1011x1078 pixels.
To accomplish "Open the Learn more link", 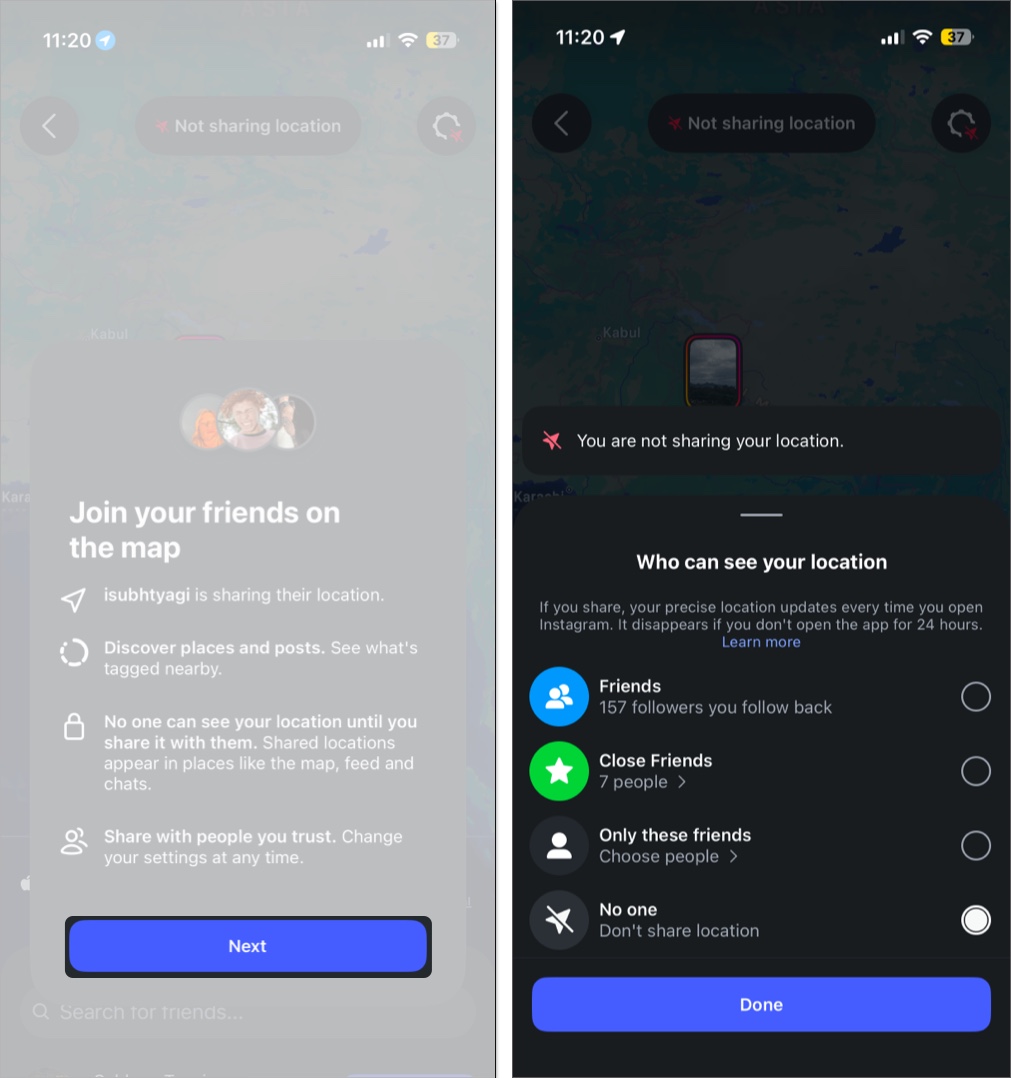I will click(761, 642).
